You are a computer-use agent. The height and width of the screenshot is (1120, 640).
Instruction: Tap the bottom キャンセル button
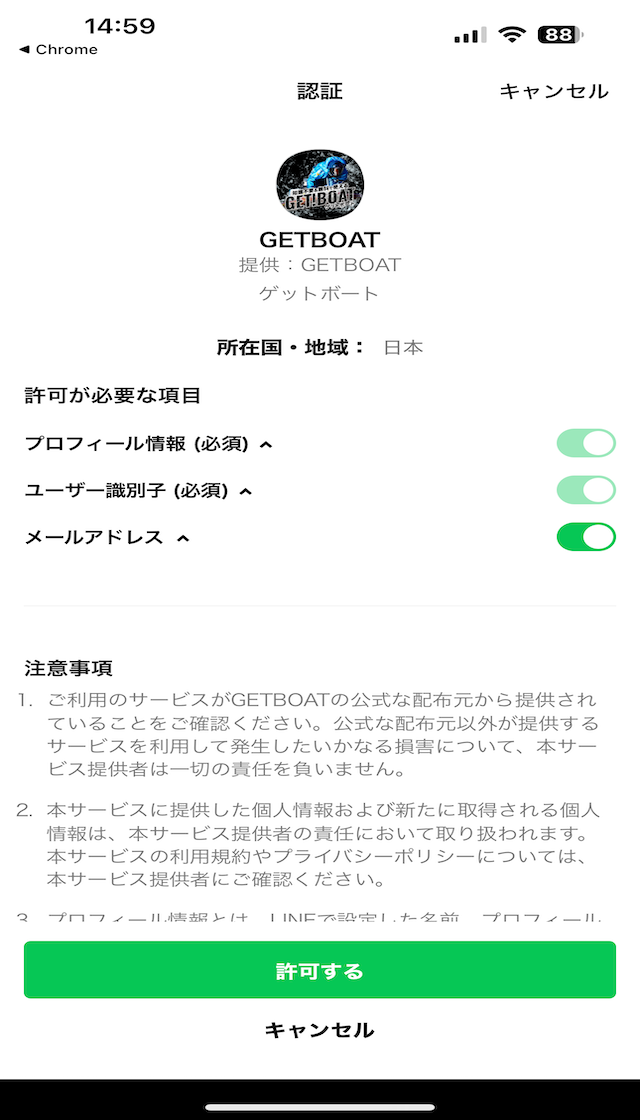click(x=319, y=1030)
